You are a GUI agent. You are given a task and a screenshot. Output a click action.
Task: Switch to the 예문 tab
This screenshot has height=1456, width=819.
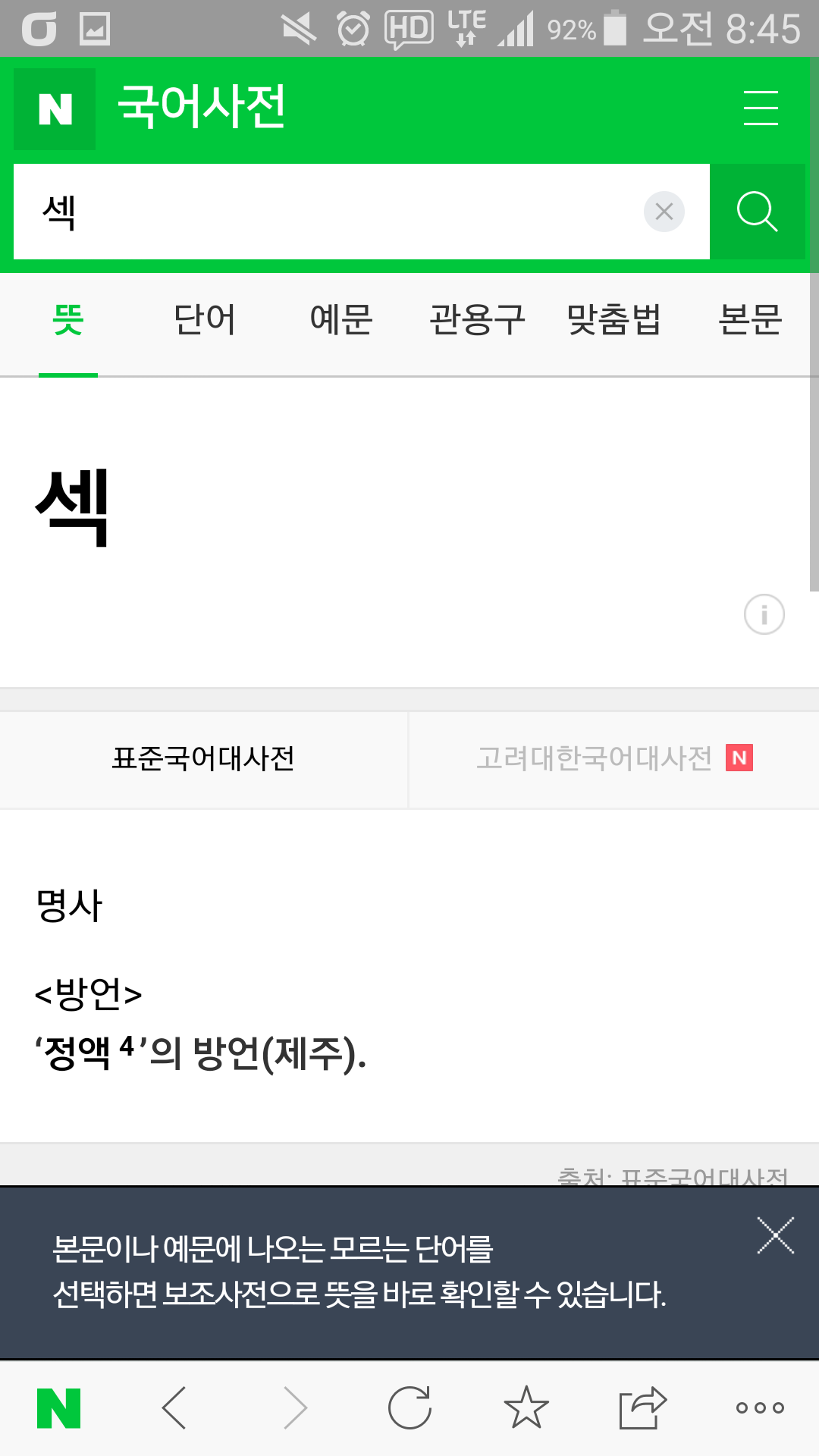tap(341, 320)
